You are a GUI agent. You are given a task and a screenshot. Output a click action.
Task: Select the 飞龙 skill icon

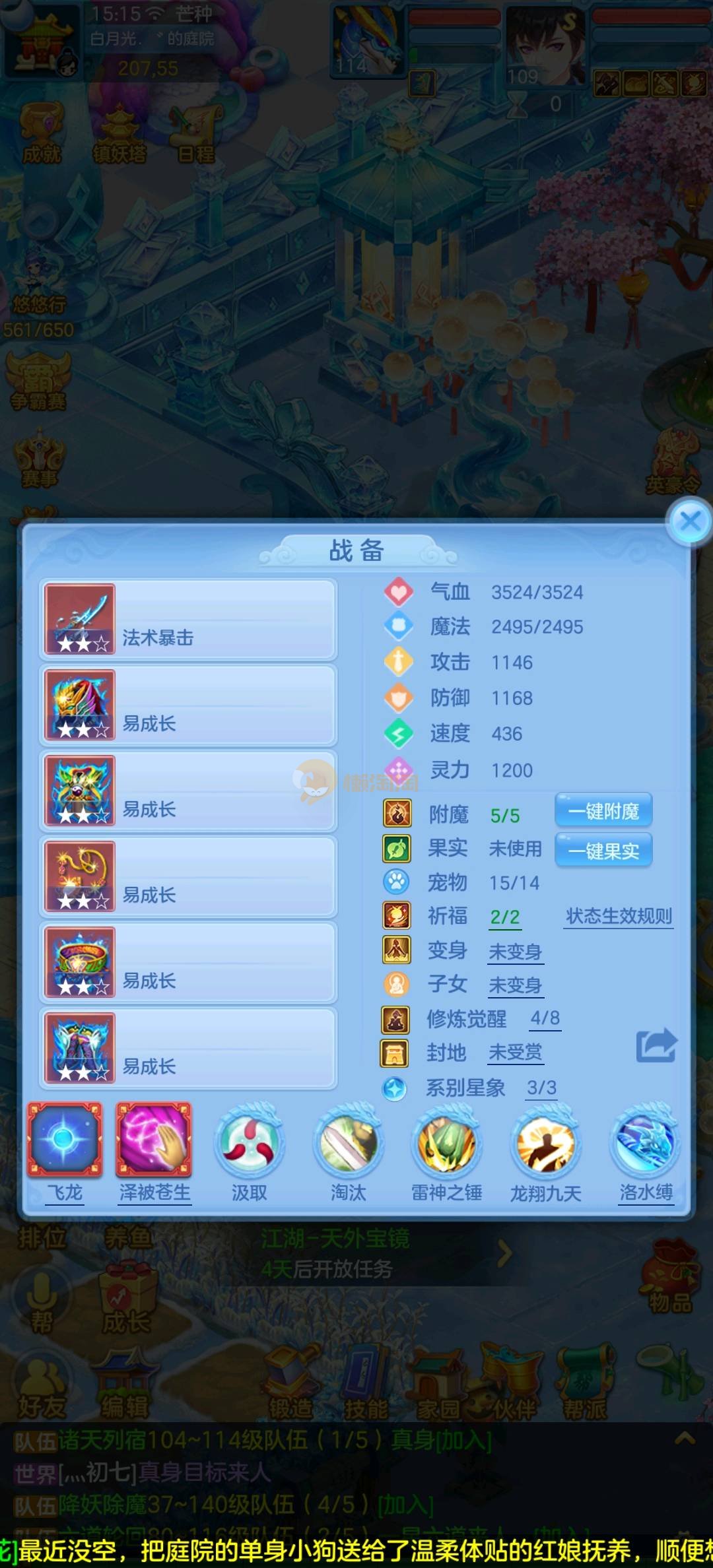(x=65, y=1140)
